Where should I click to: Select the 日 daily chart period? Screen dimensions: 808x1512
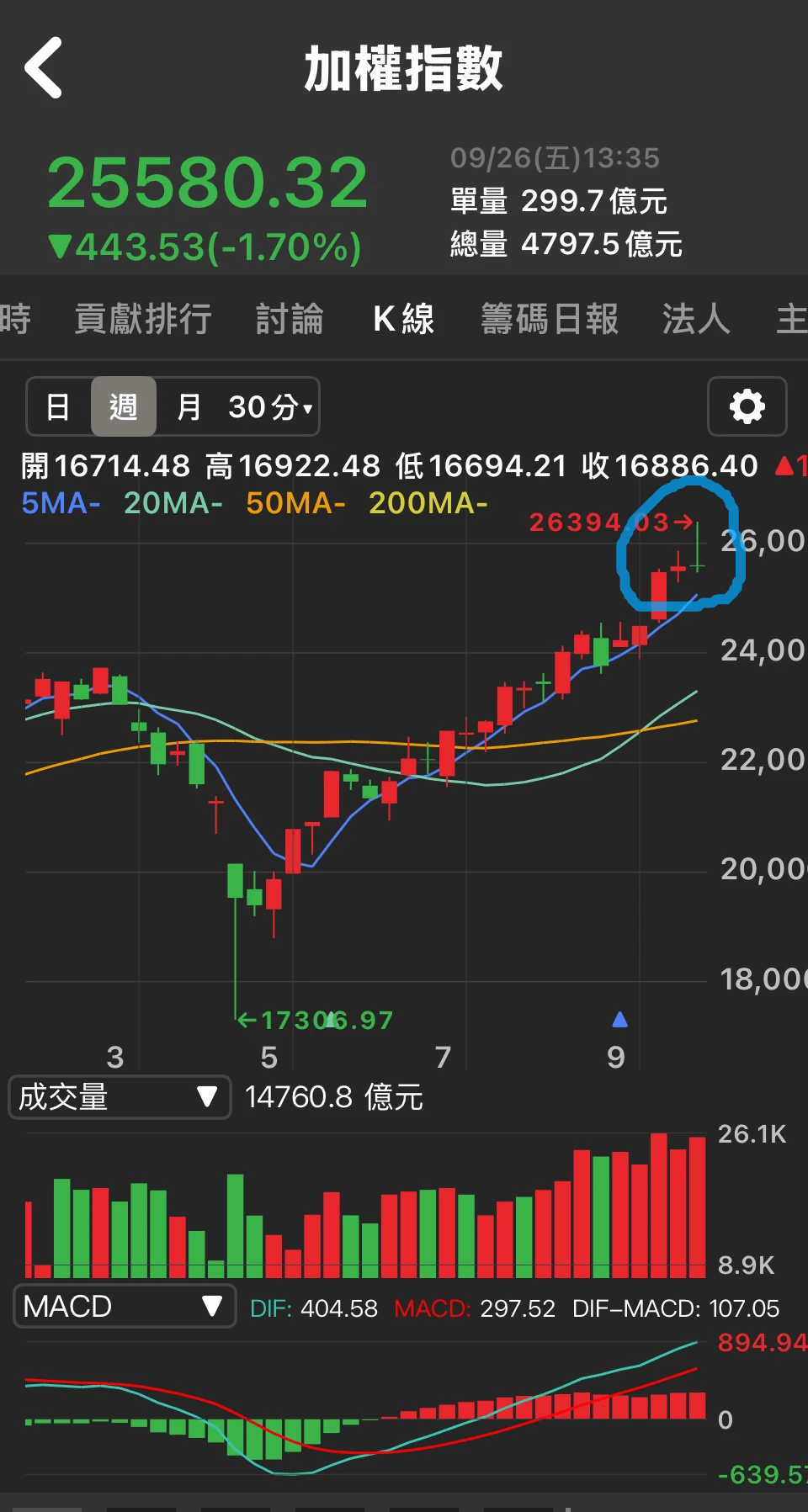[x=58, y=407]
